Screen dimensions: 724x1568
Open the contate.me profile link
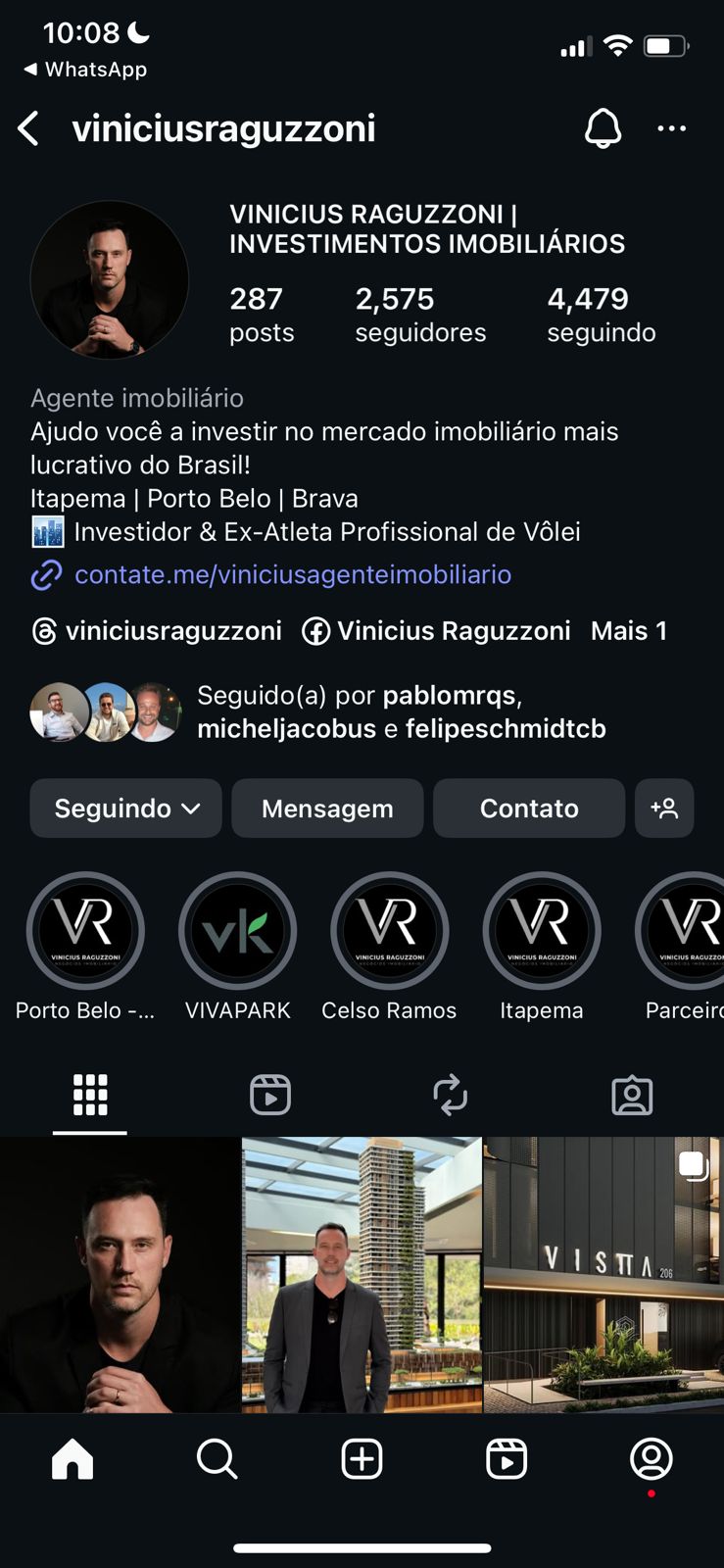(x=292, y=574)
